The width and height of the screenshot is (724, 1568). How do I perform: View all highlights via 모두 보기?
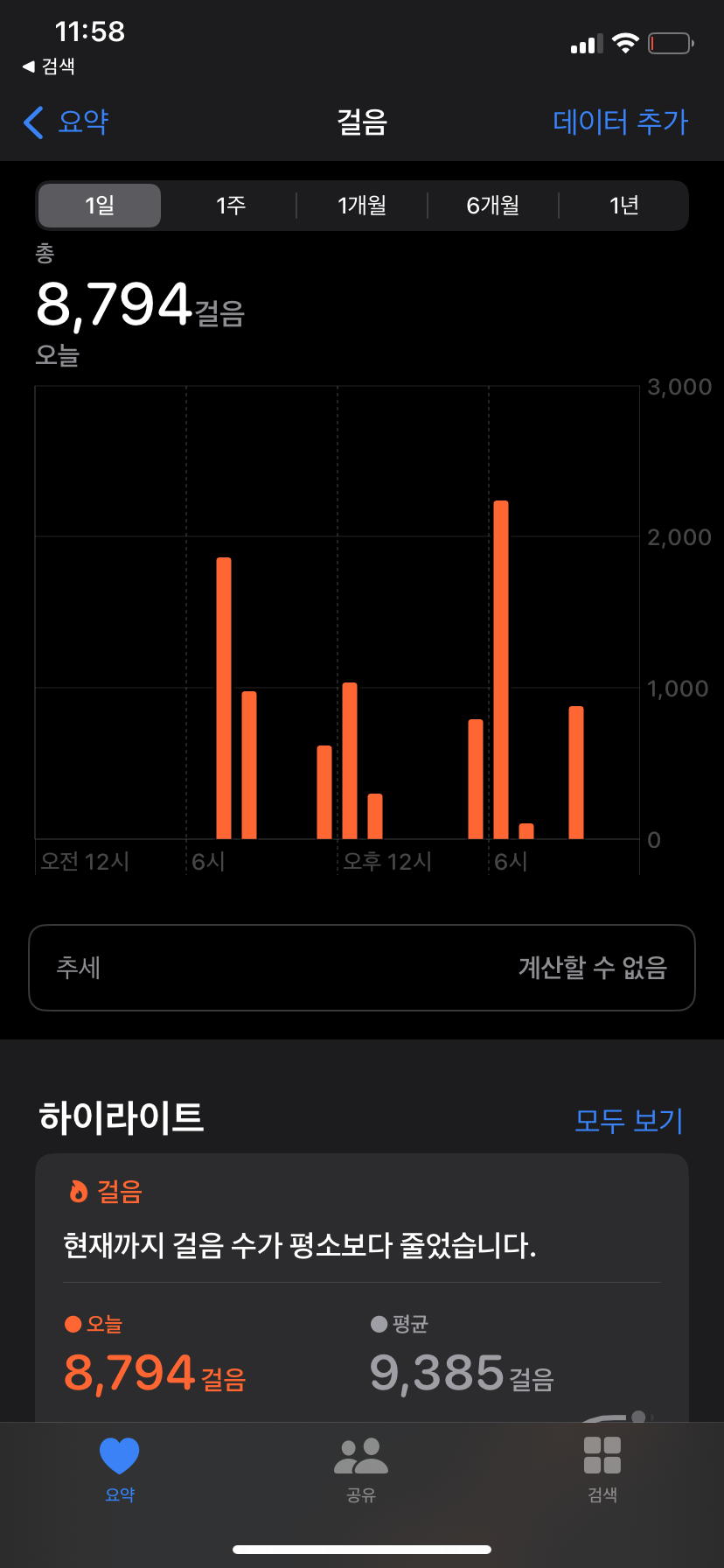[x=628, y=1120]
